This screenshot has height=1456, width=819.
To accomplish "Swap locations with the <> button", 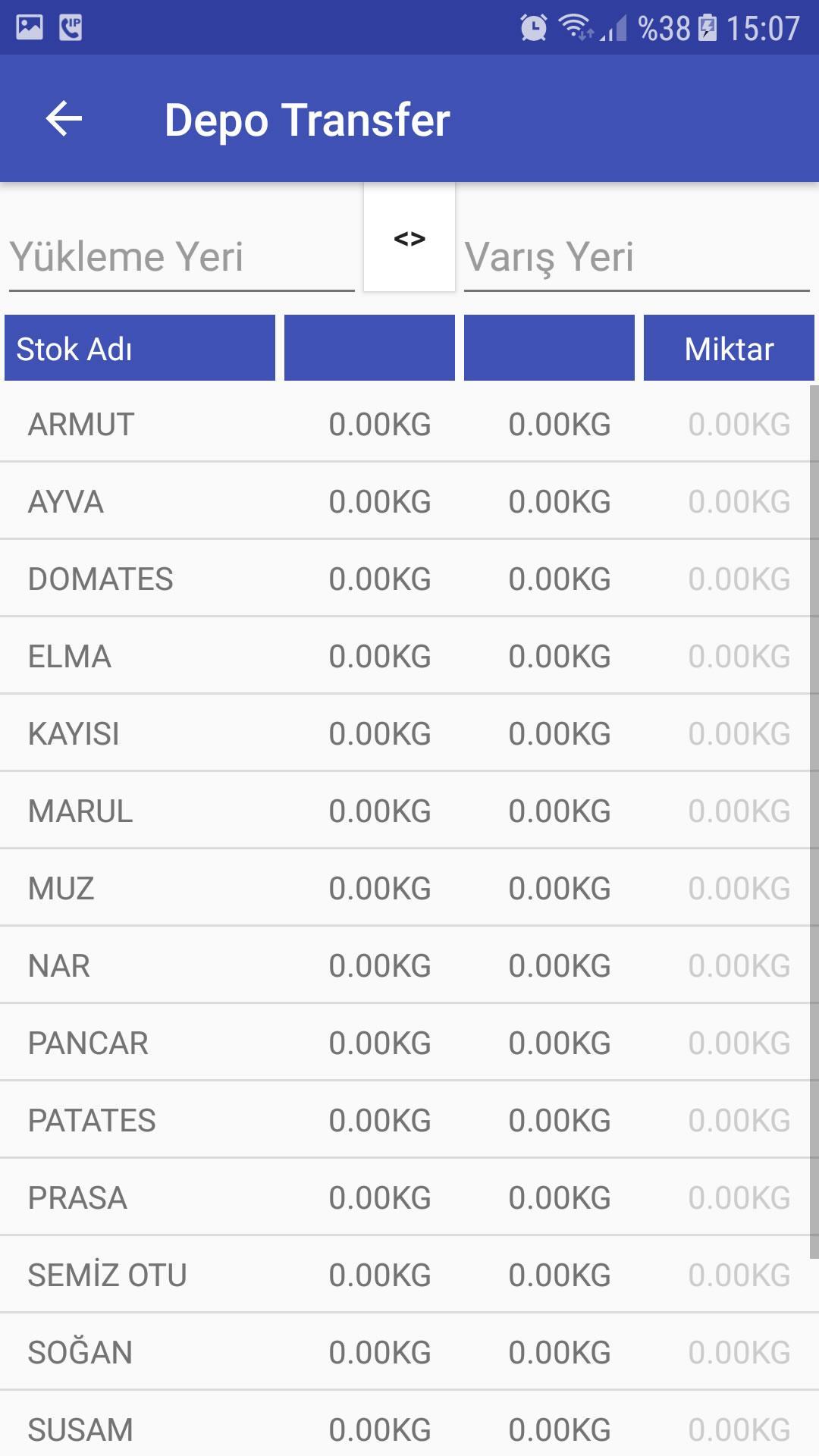I will coord(409,238).
